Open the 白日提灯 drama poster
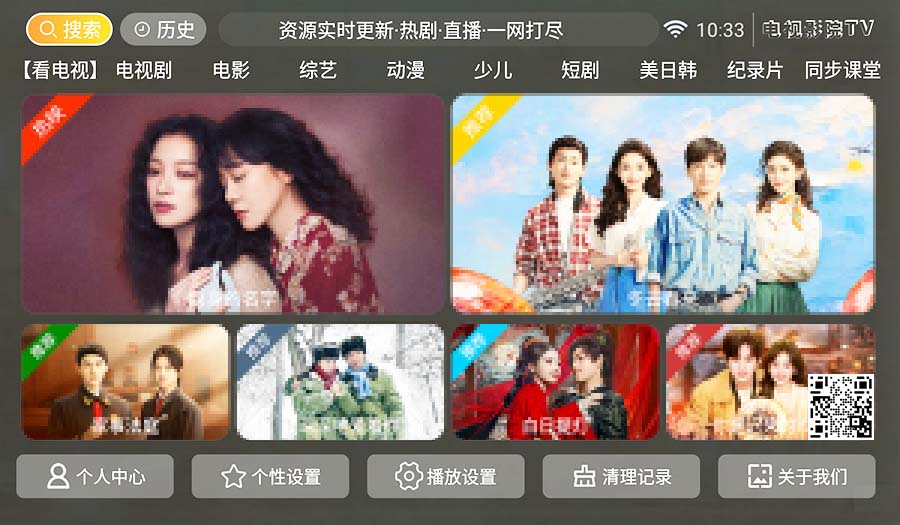The width and height of the screenshot is (900, 525). click(555, 382)
